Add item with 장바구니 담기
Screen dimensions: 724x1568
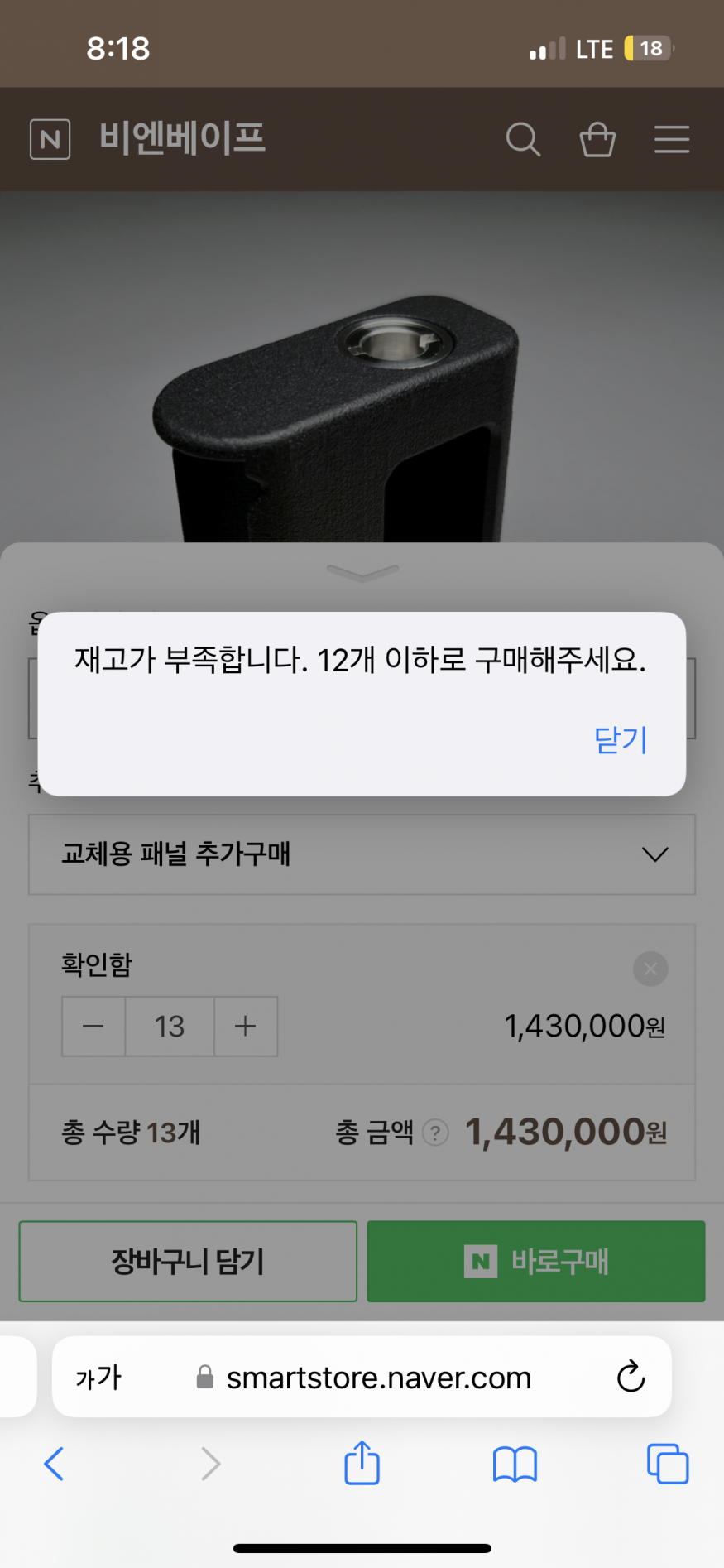188,1261
